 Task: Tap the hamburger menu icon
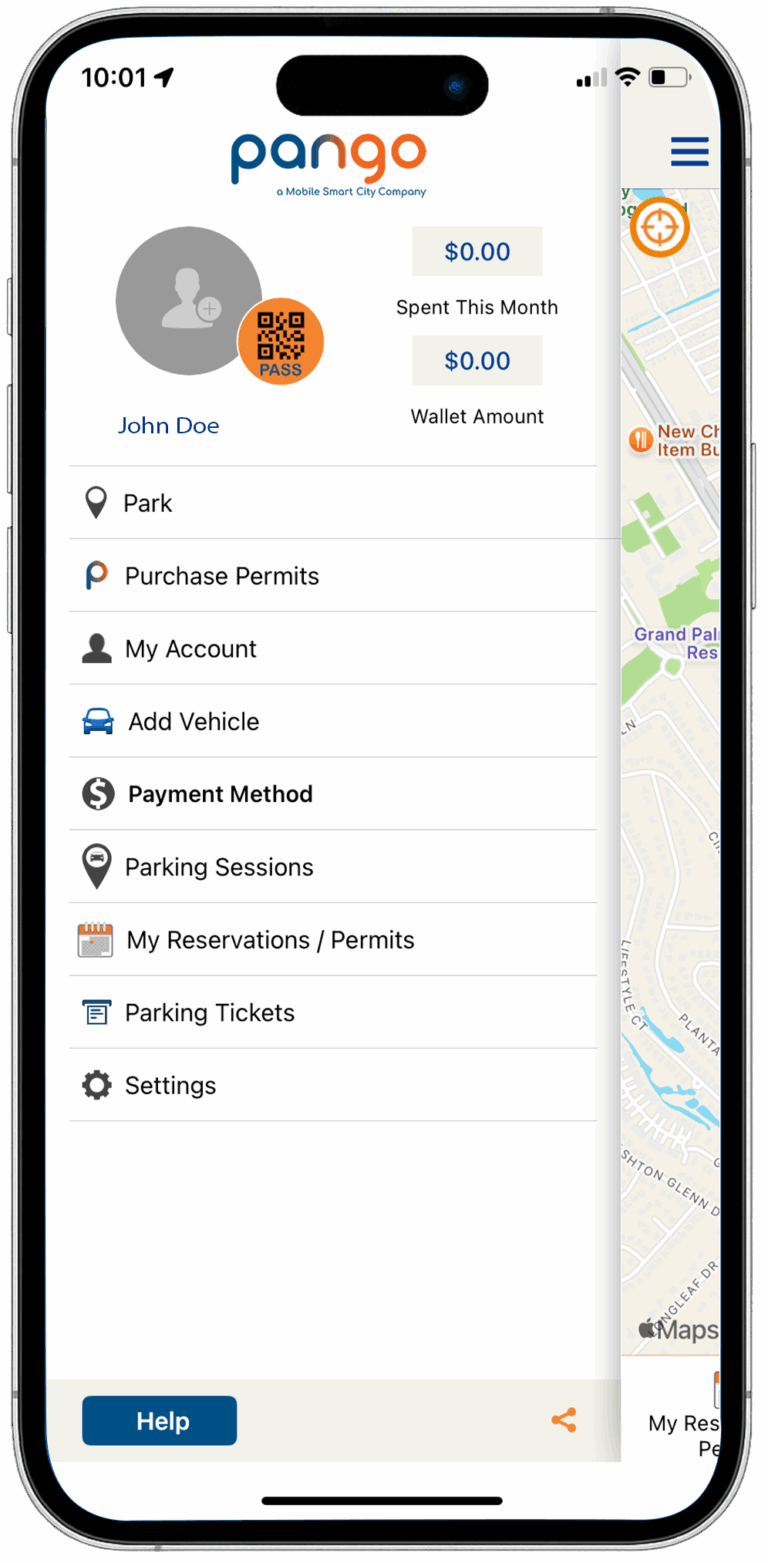click(x=689, y=151)
